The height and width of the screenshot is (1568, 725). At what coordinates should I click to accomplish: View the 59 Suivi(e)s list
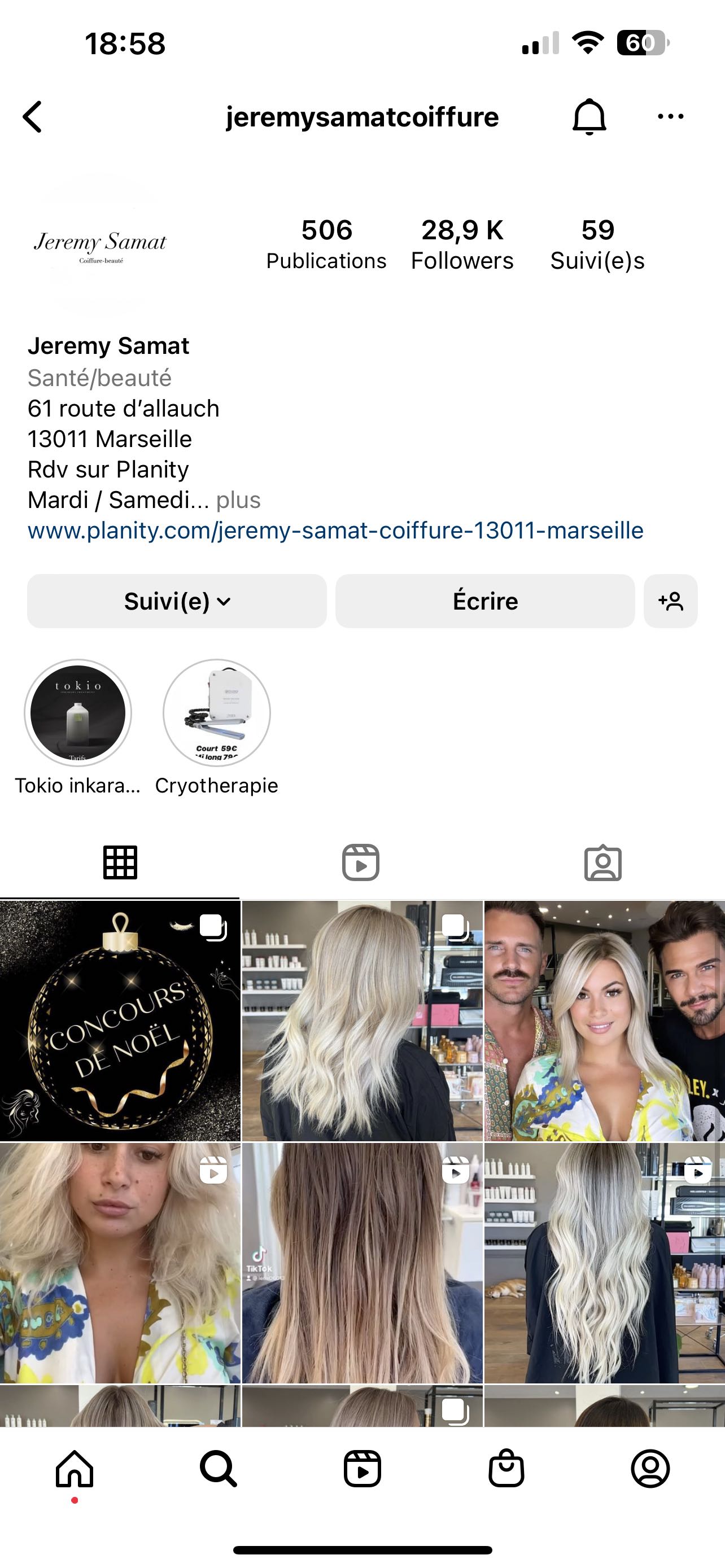[598, 244]
